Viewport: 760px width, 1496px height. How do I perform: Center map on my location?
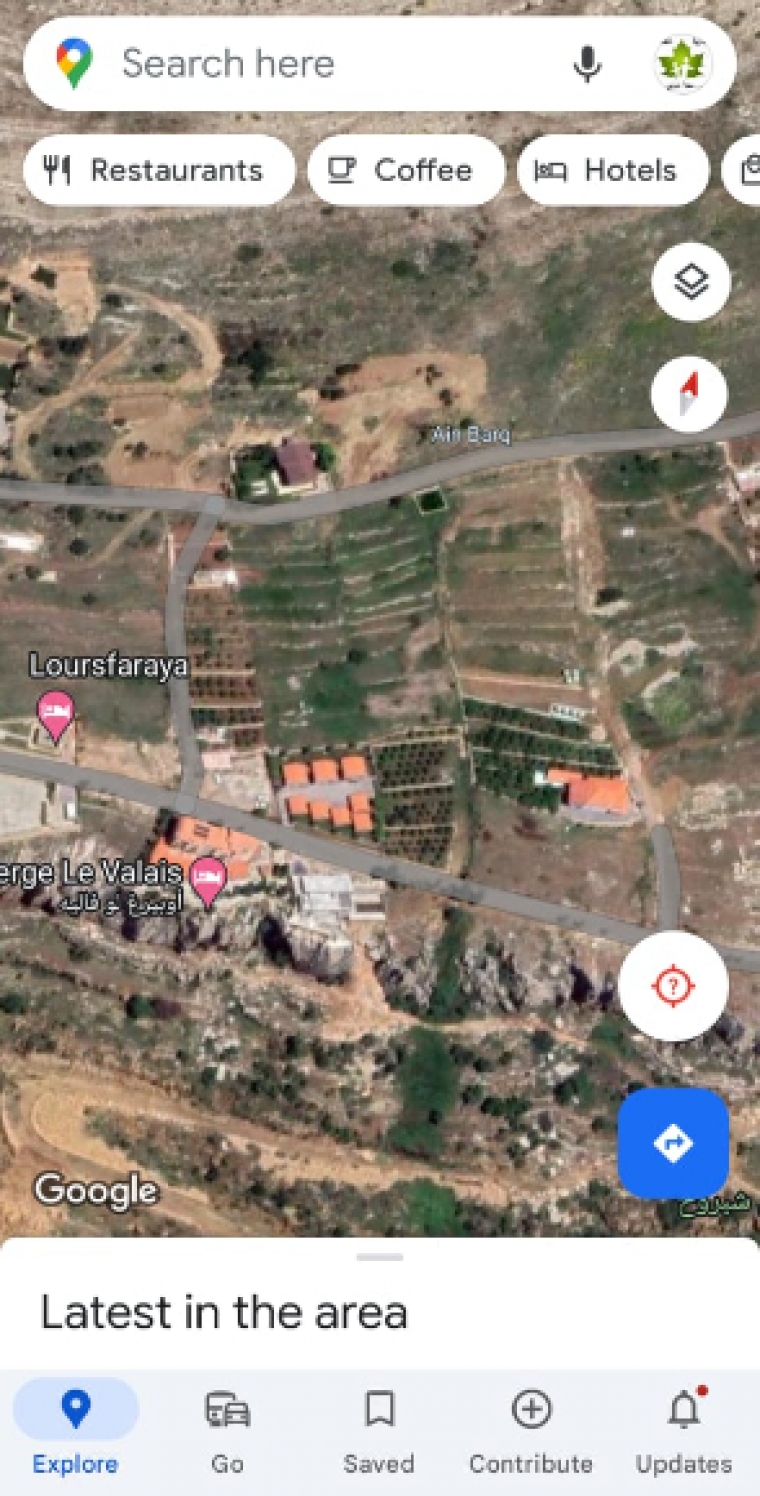[673, 986]
